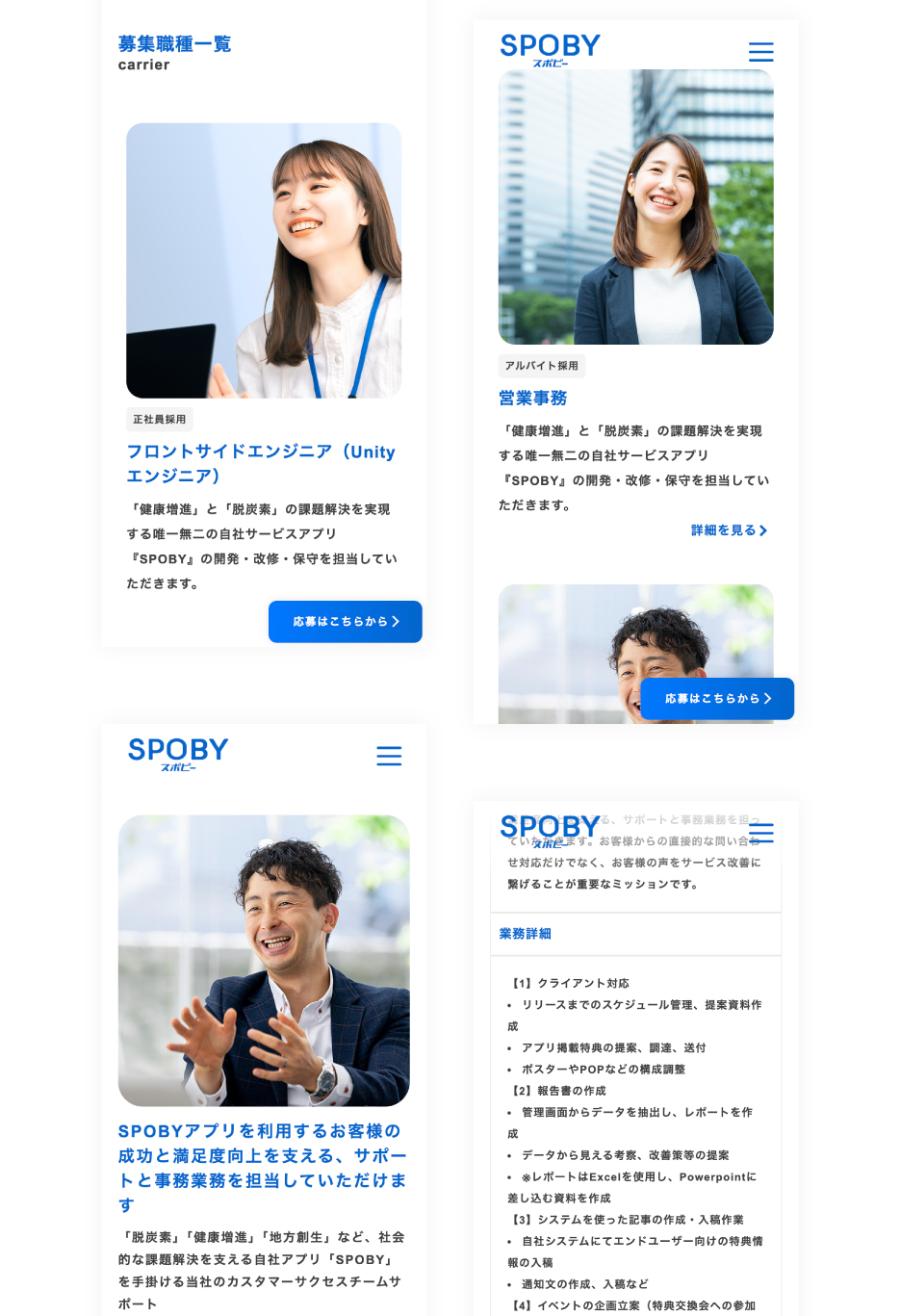
Task: Select the アルバイト採用 employment tag
Action: click(x=542, y=366)
